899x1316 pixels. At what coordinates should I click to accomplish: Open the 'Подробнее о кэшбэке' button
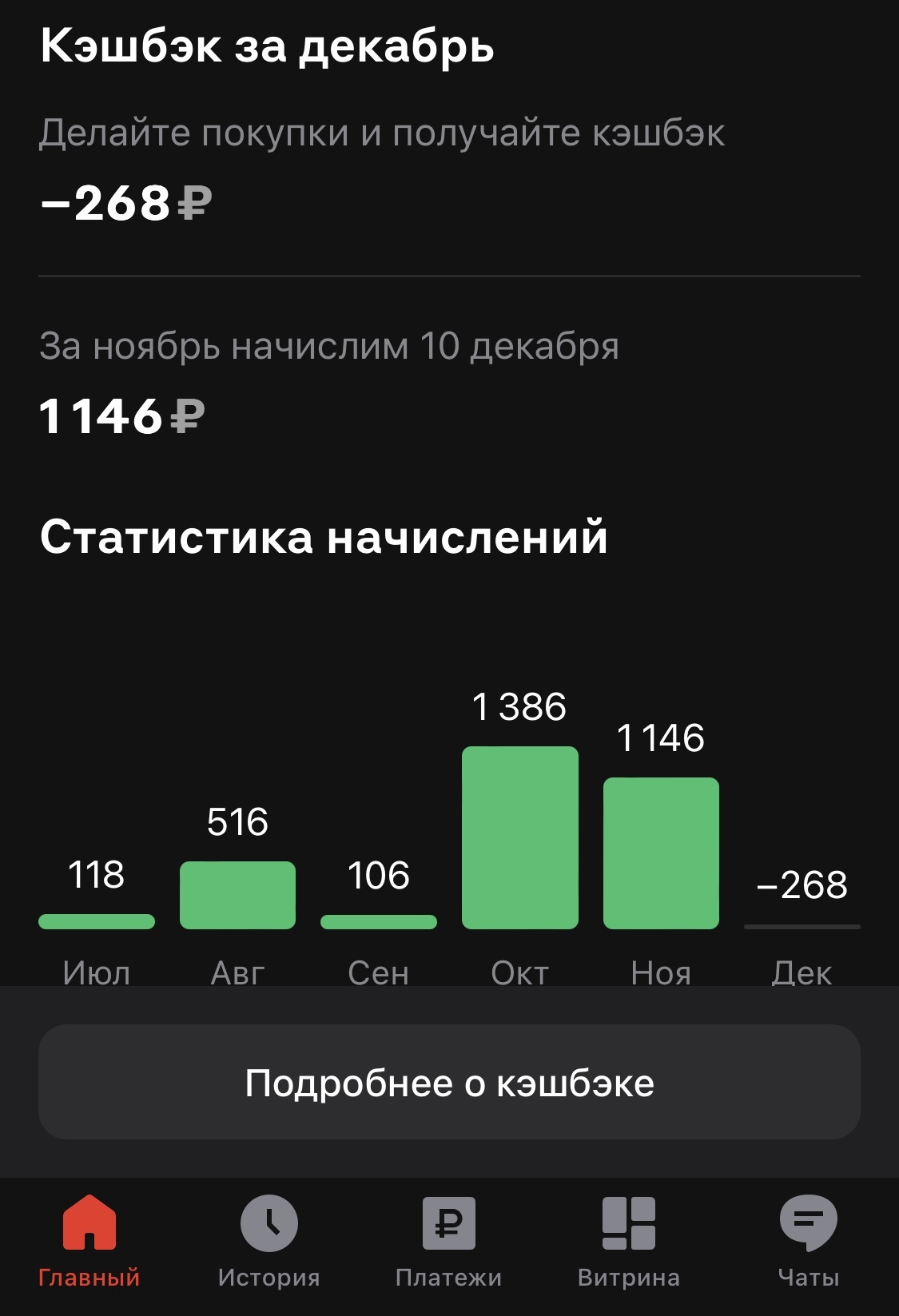point(449,1082)
